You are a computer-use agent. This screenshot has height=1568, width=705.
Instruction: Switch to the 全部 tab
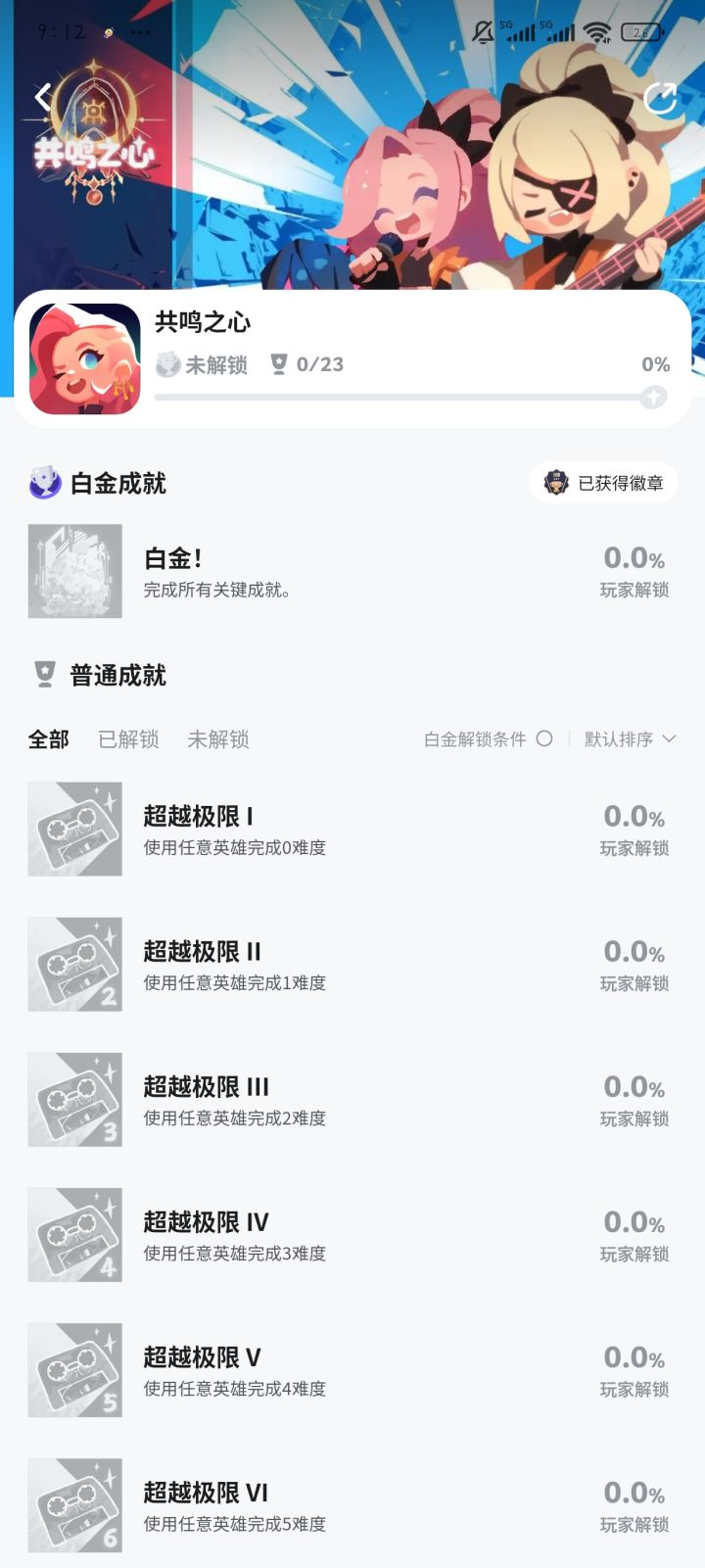click(47, 739)
